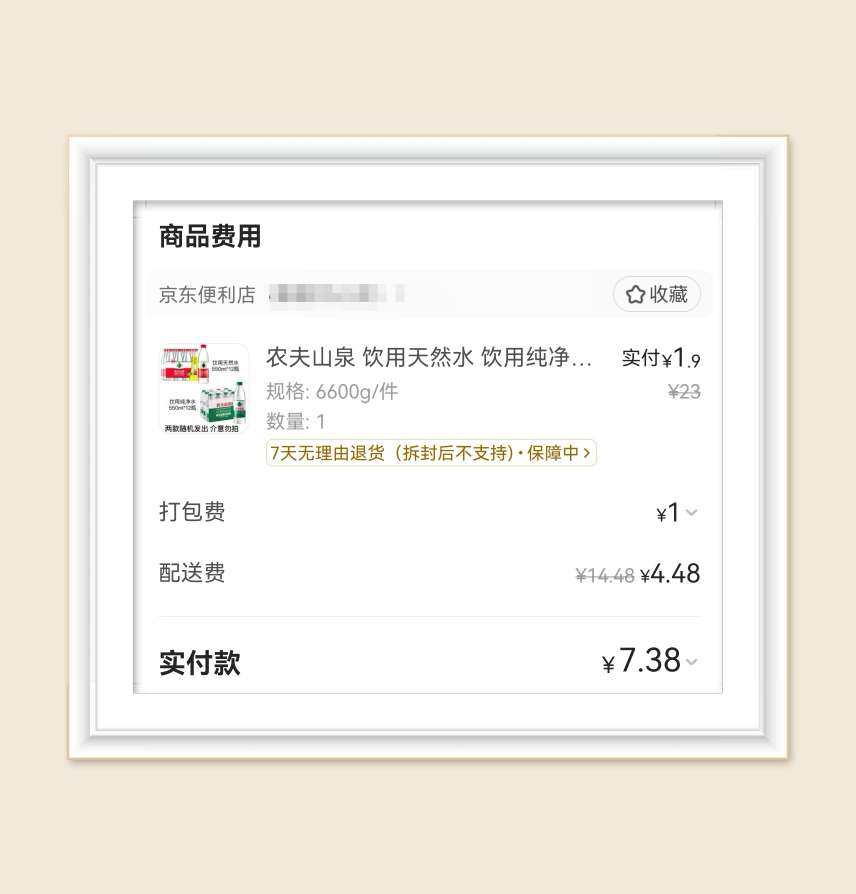This screenshot has width=856, height=894.
Task: Click the star icon inside the 收藏 button
Action: 634,294
